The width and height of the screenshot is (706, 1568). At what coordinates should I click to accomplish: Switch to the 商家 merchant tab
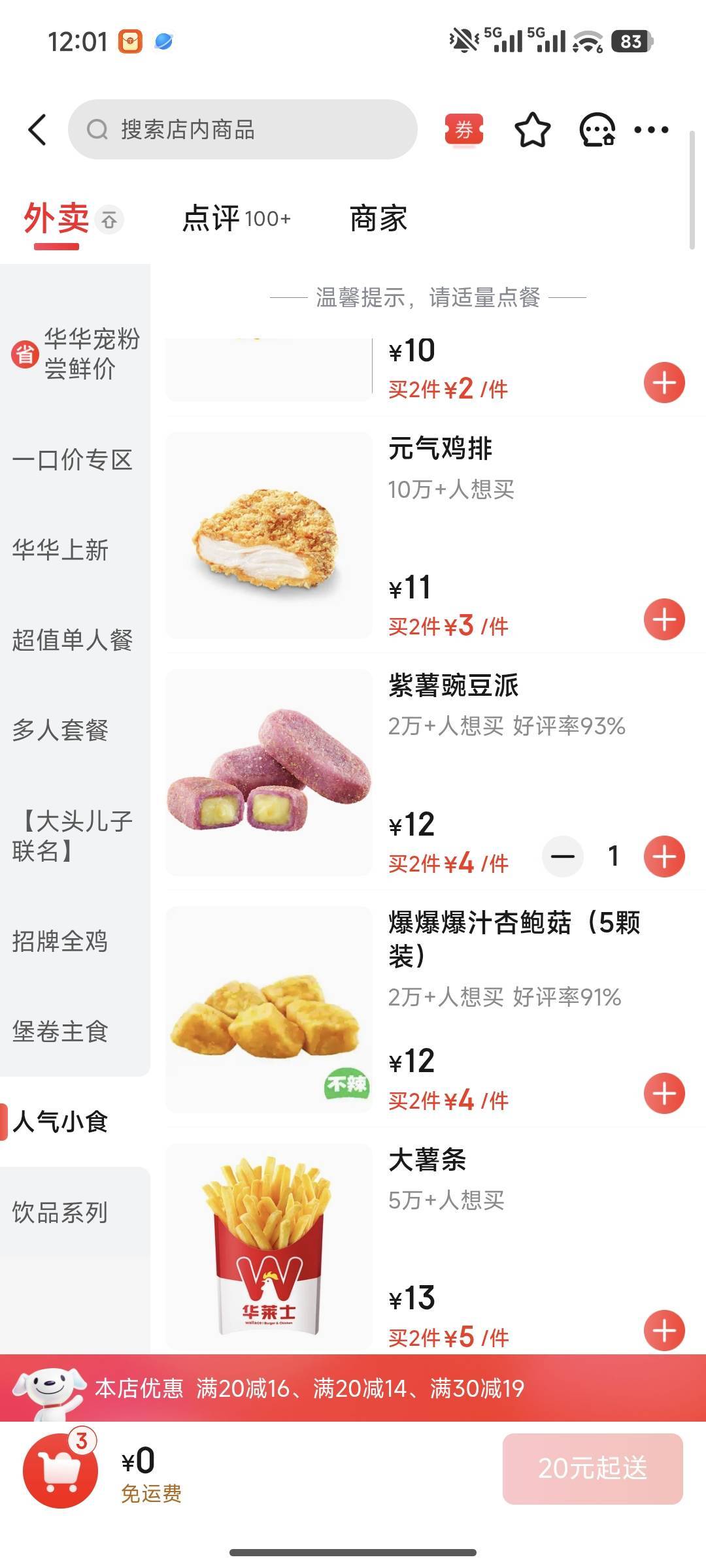378,218
